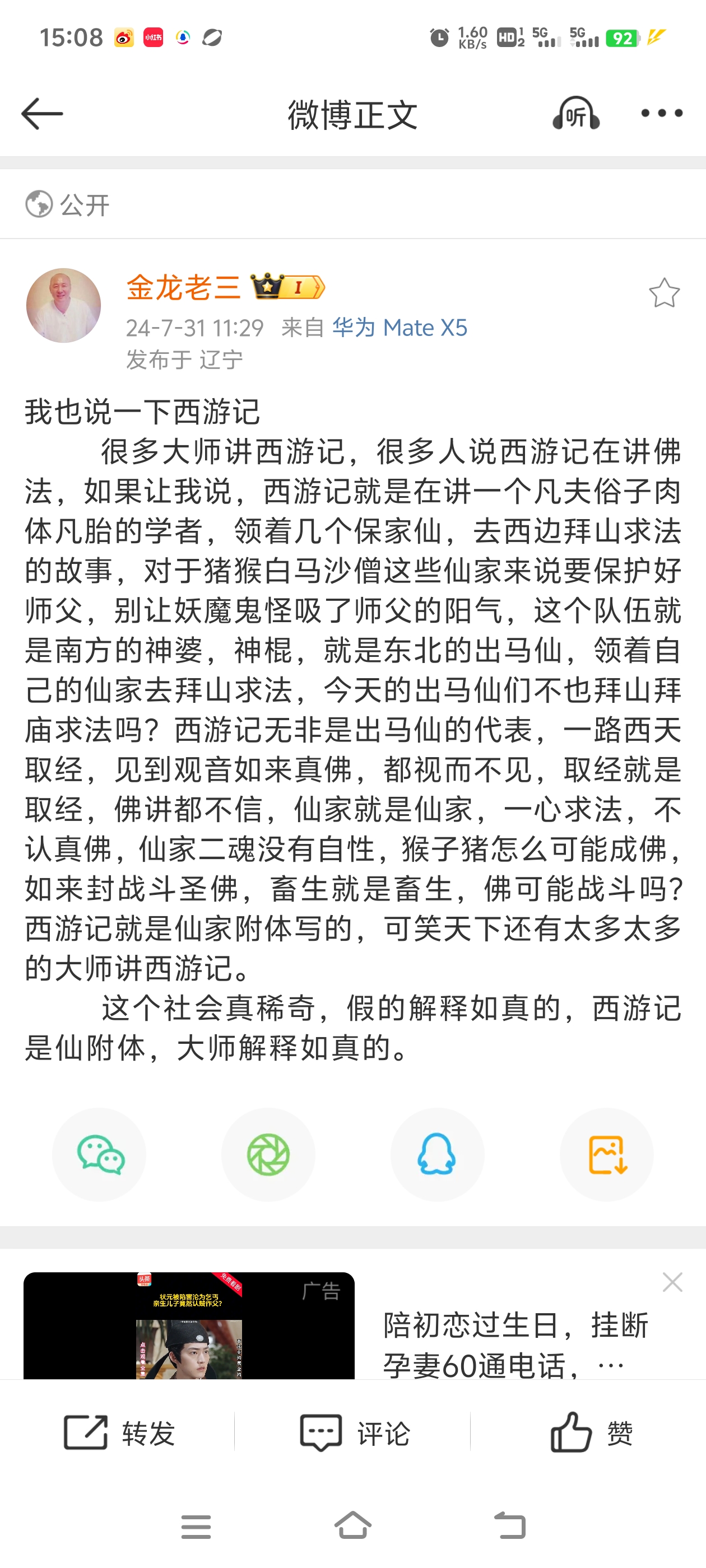This screenshot has width=706, height=1568.
Task: Repost with the 转发 button
Action: tap(119, 1432)
